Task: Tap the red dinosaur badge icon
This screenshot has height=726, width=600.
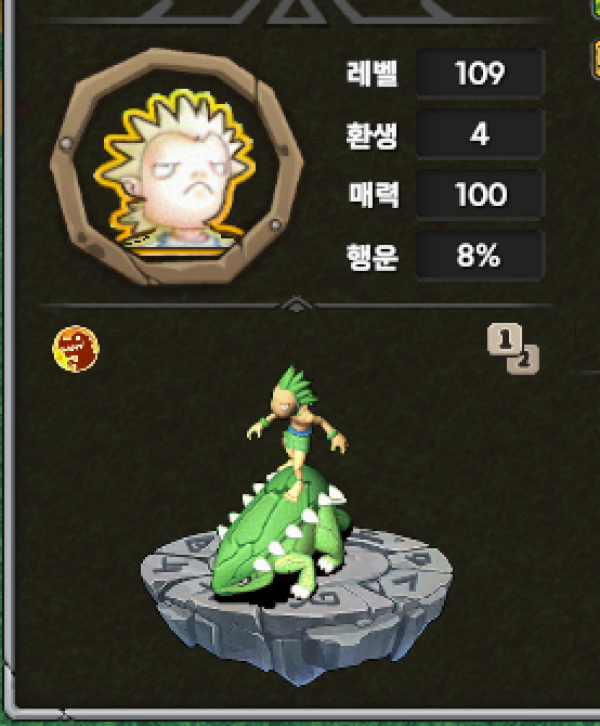Action: [x=76, y=347]
